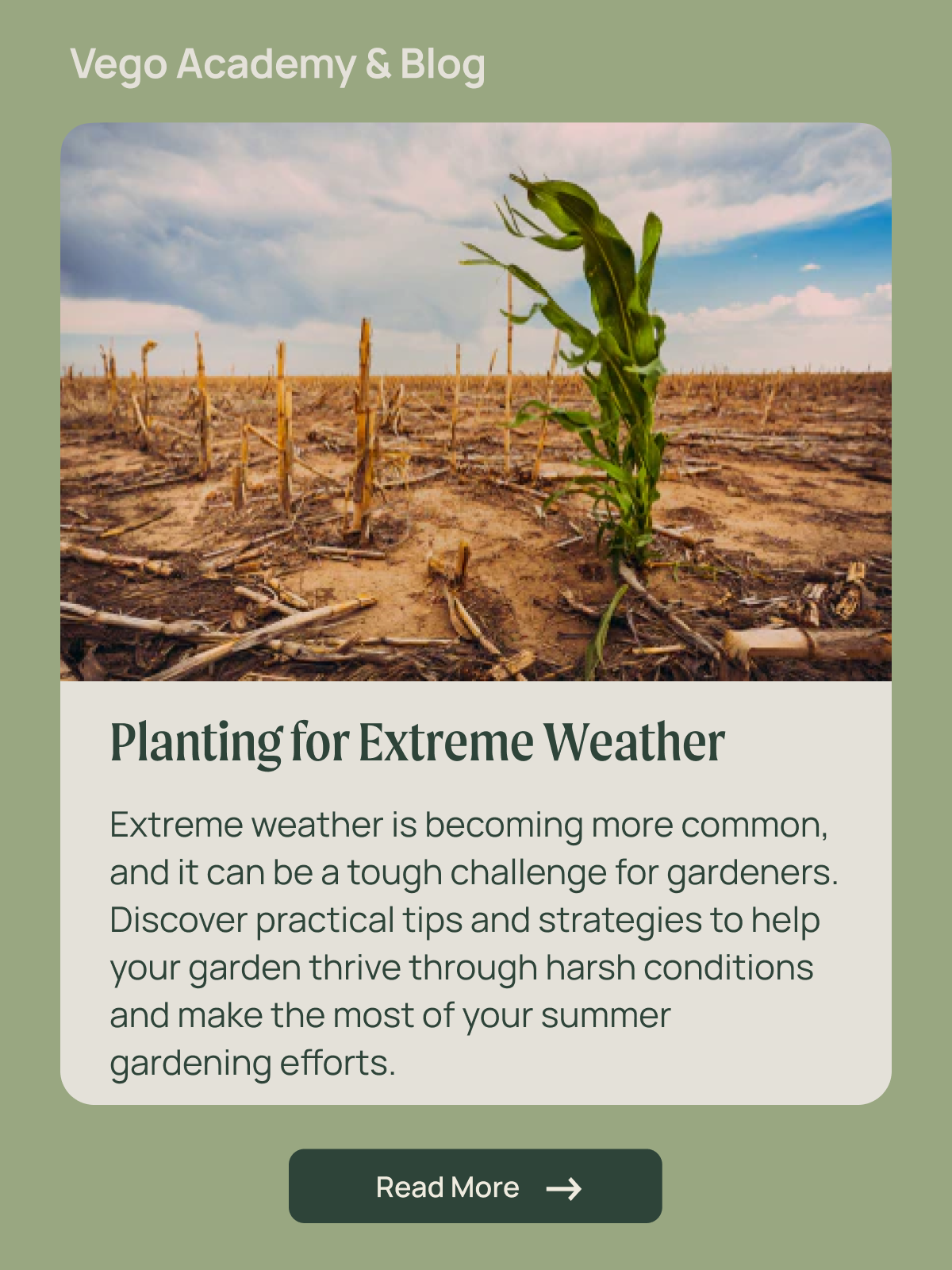Tap the Read More button
This screenshot has height=1270, width=952.
474,1186
